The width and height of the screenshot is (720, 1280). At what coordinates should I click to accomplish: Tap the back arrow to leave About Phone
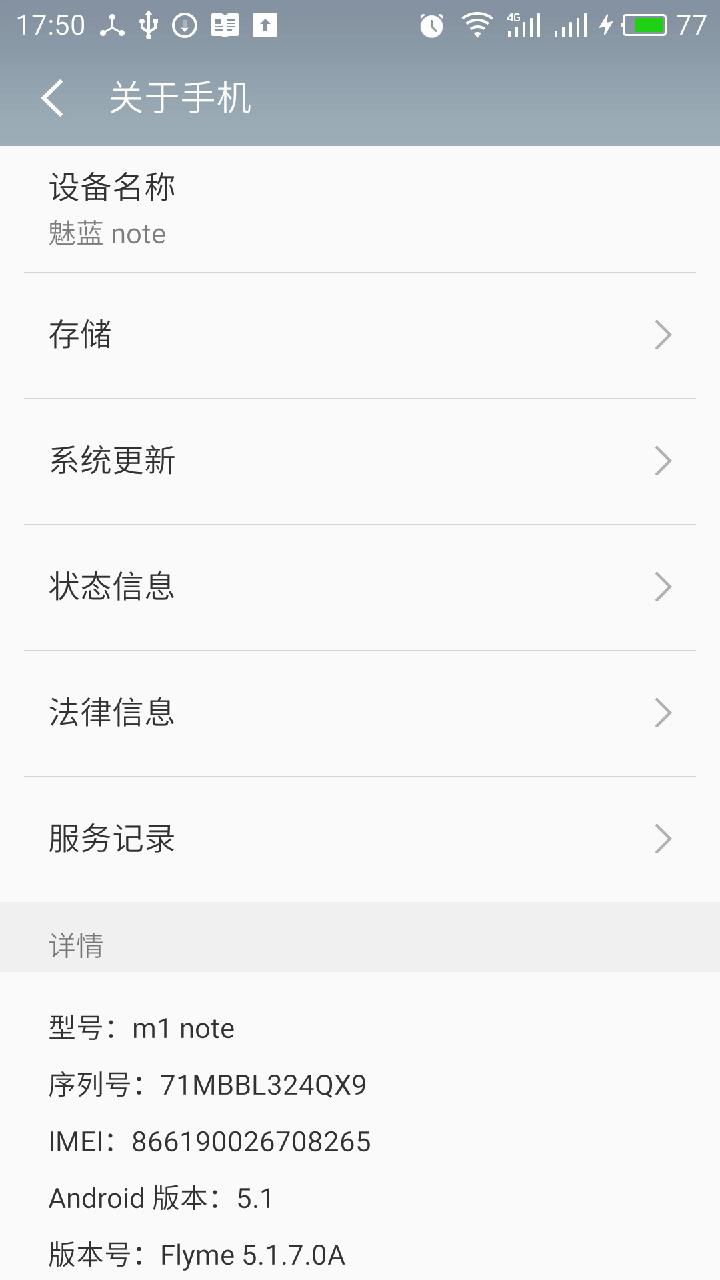tap(49, 97)
